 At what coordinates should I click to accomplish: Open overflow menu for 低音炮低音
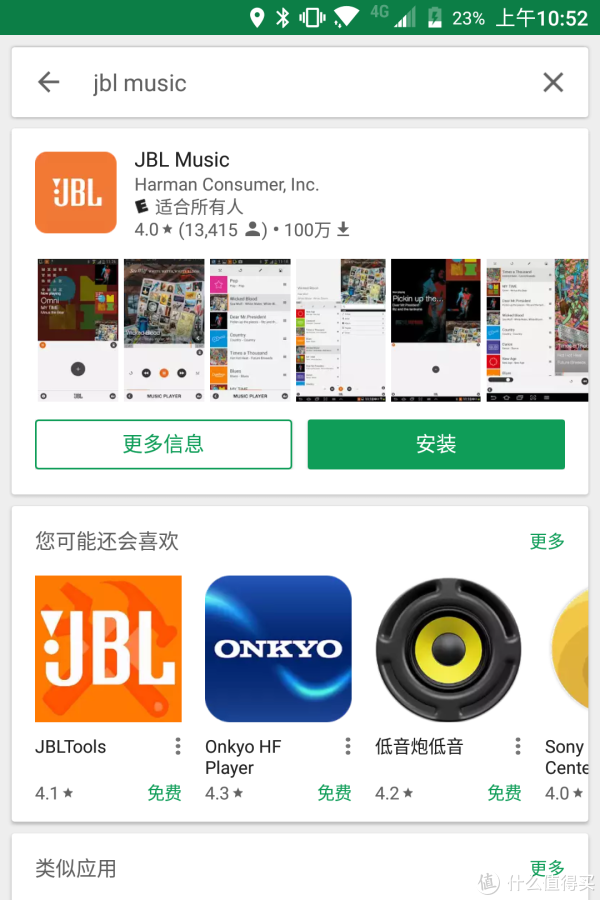[518, 747]
